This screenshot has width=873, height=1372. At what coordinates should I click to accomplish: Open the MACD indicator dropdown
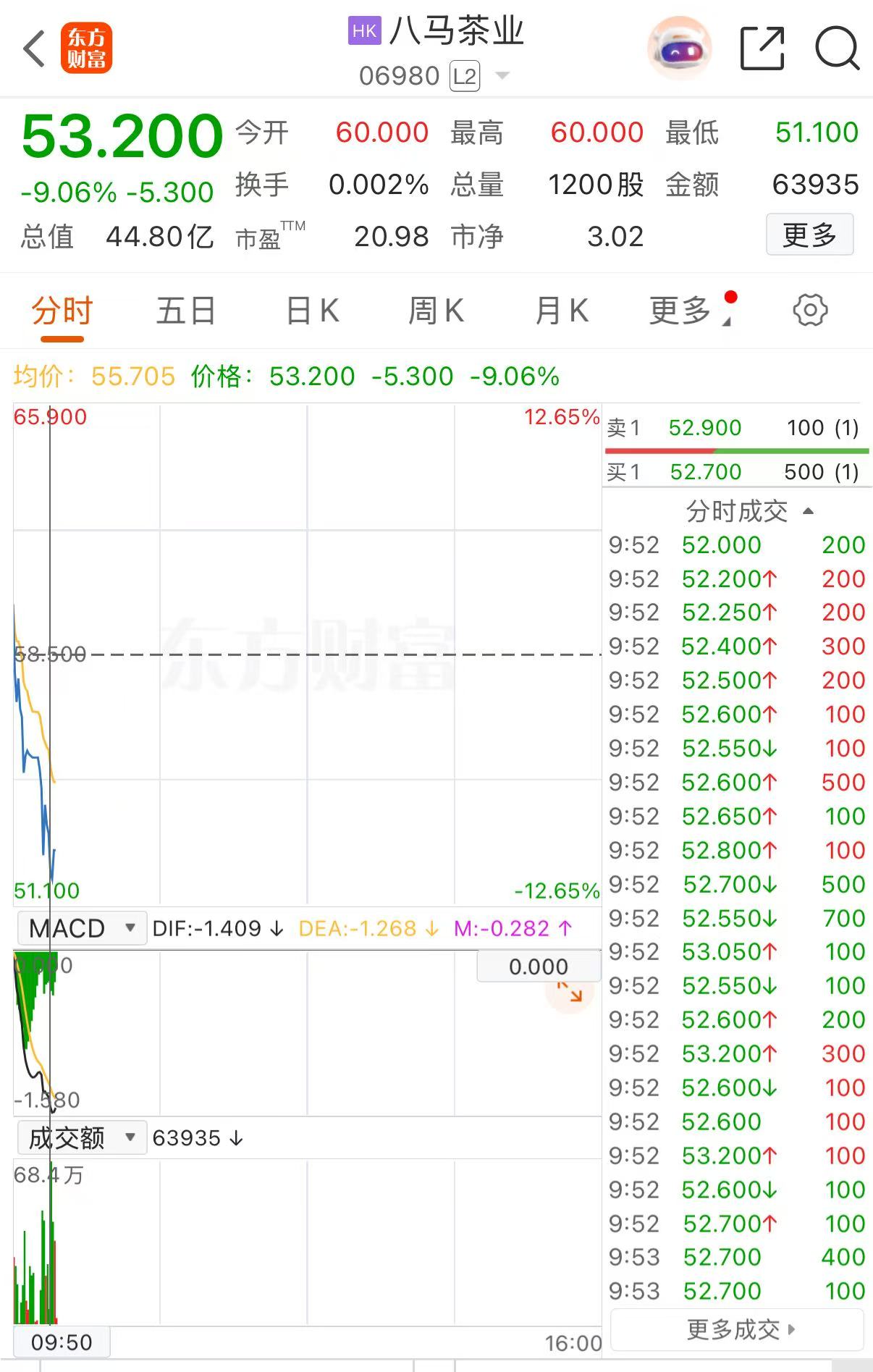pos(82,928)
